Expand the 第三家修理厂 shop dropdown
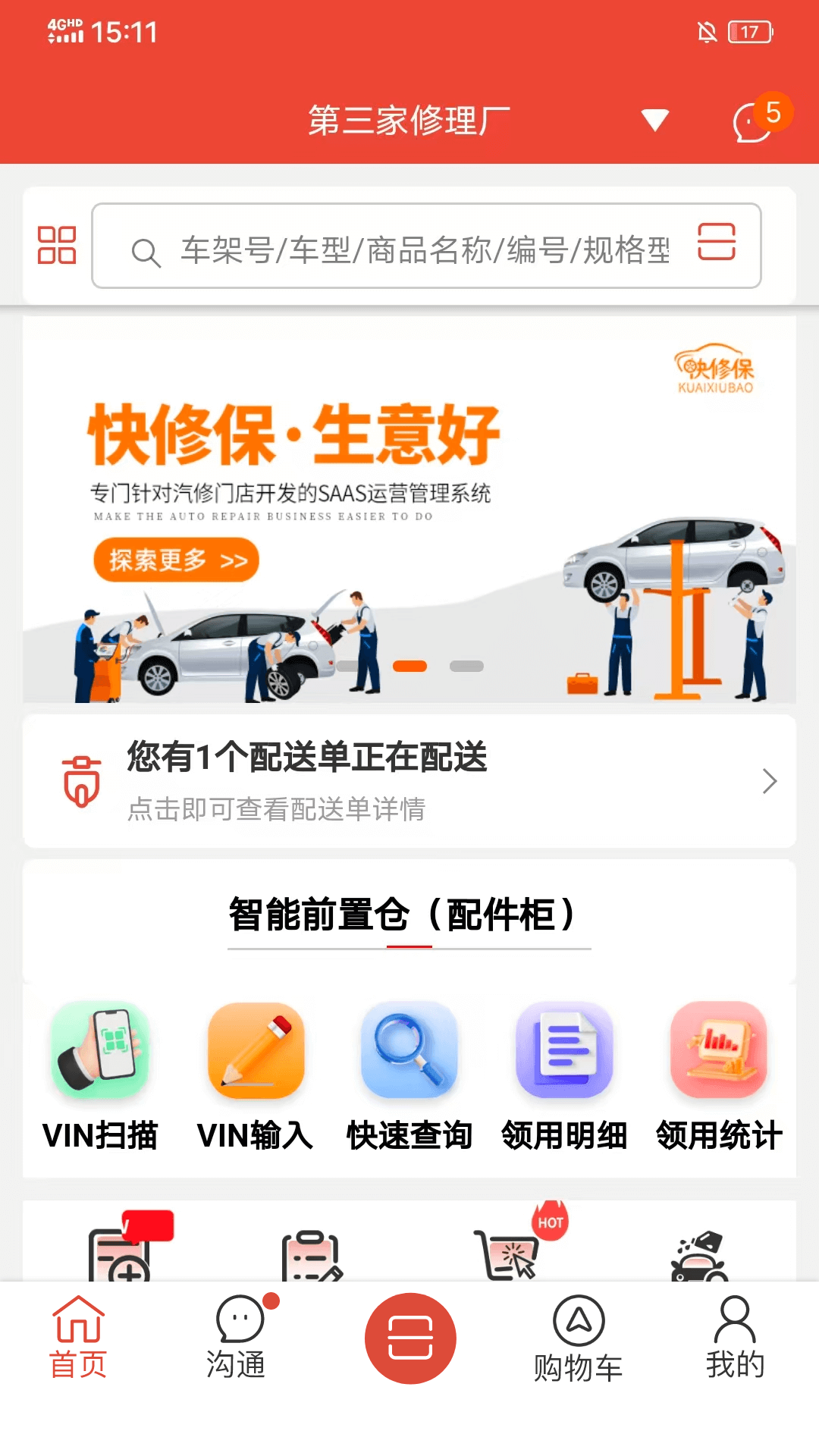819x1456 pixels. pyautogui.click(x=654, y=120)
